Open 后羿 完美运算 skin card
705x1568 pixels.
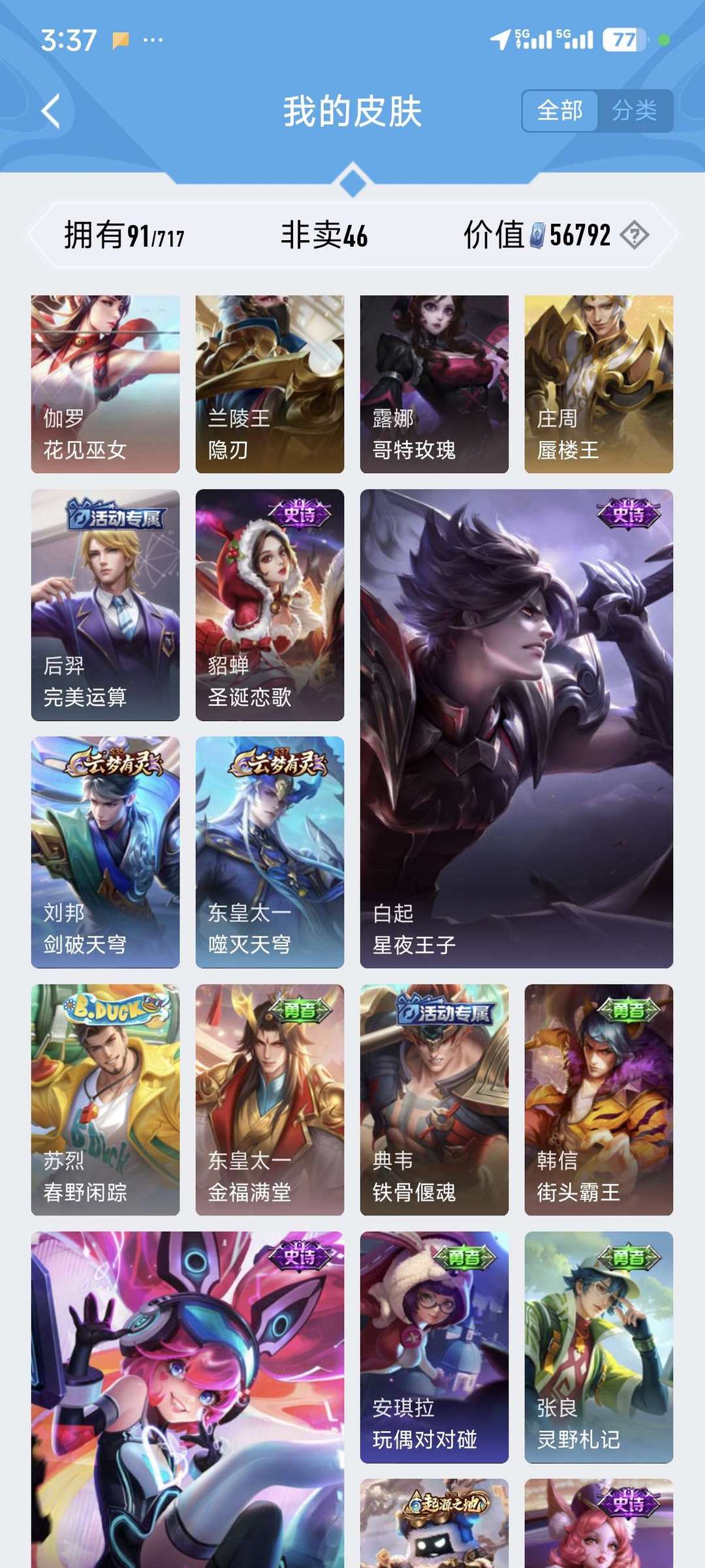(105, 605)
